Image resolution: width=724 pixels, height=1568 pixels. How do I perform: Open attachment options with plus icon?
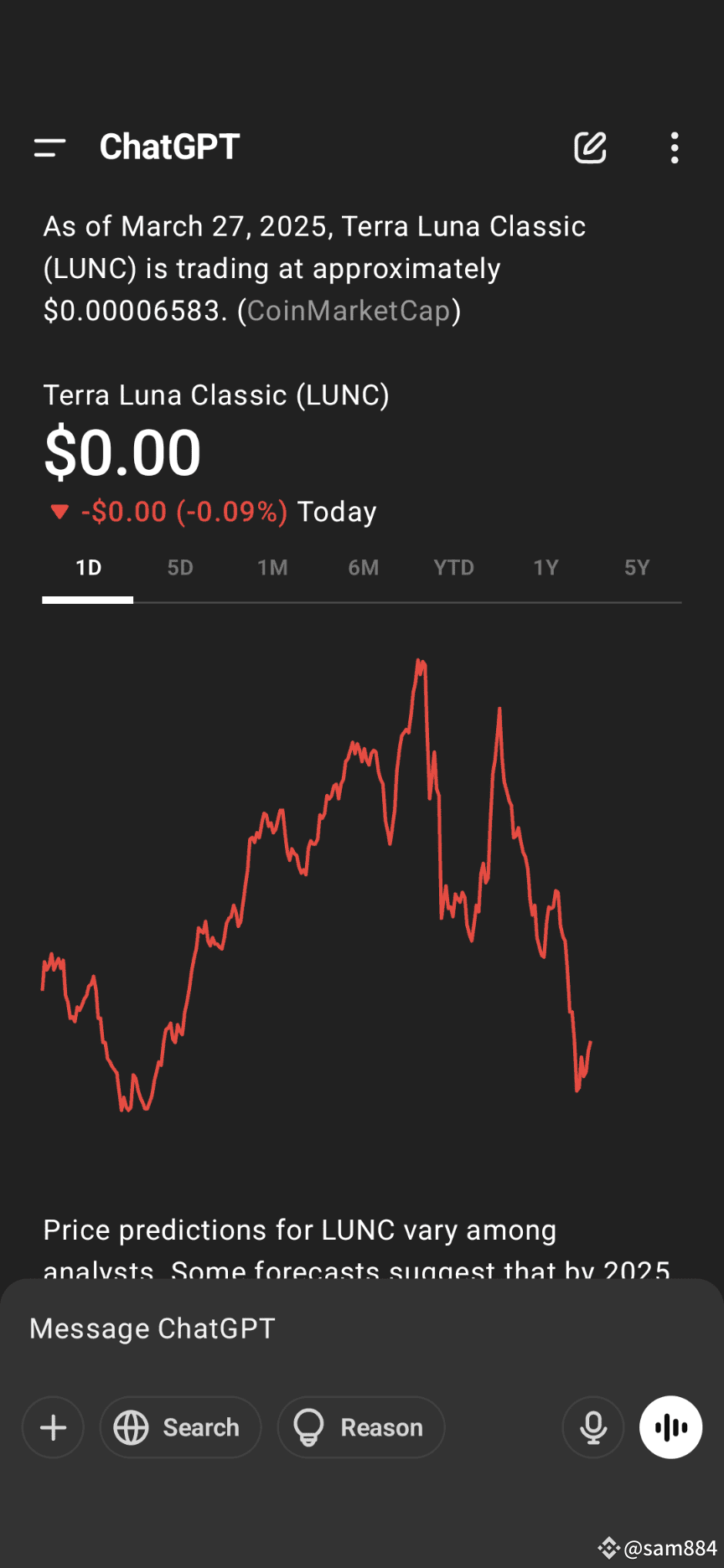pos(53,1427)
